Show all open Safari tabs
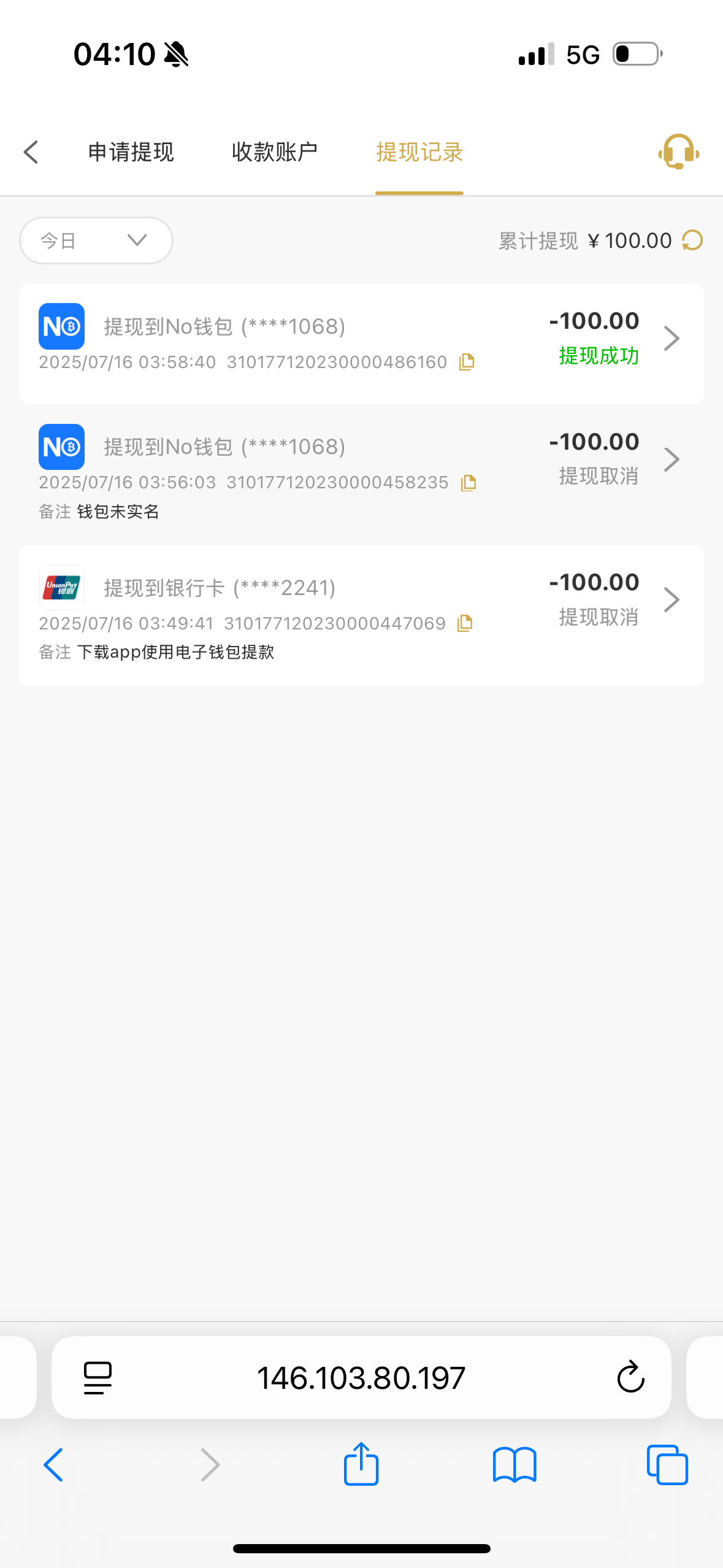The image size is (723, 1568). [x=667, y=1464]
